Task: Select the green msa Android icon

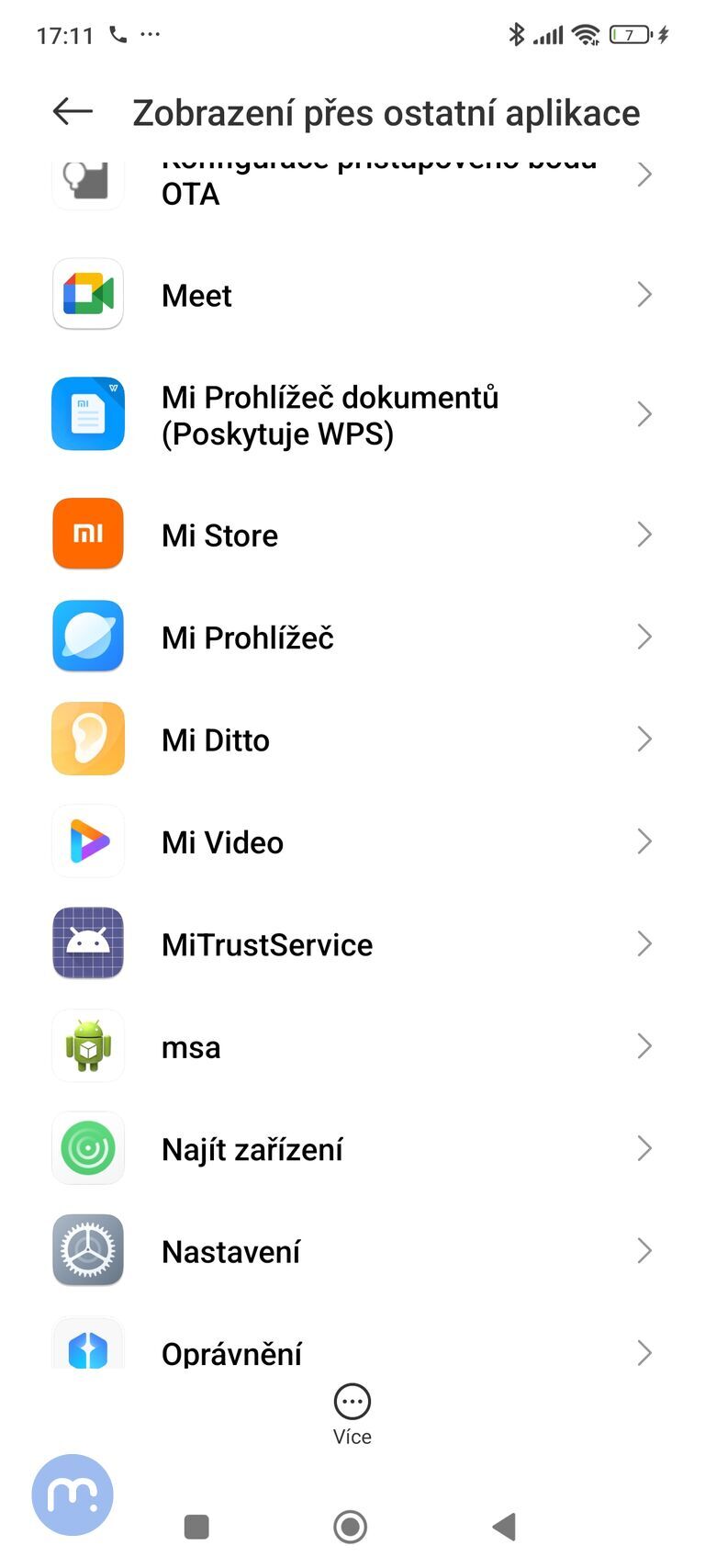Action: [x=87, y=1045]
